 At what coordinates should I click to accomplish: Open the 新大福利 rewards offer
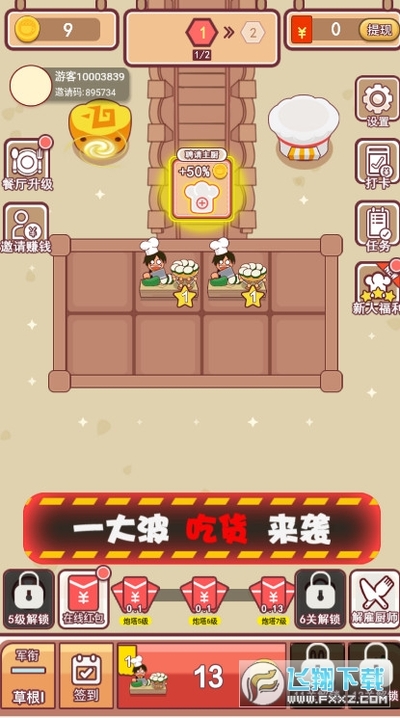[x=377, y=288]
